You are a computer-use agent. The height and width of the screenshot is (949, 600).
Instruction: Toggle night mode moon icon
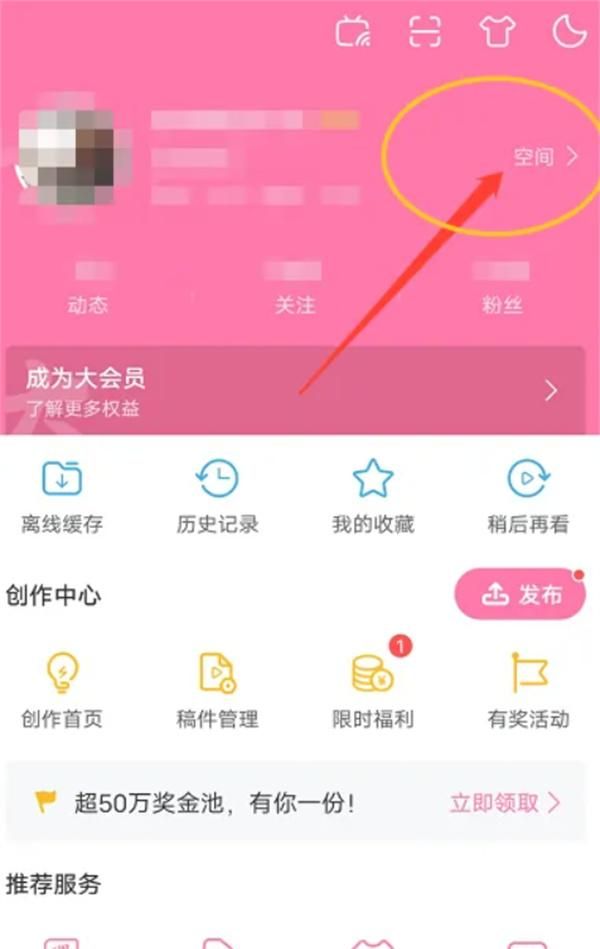click(x=569, y=32)
